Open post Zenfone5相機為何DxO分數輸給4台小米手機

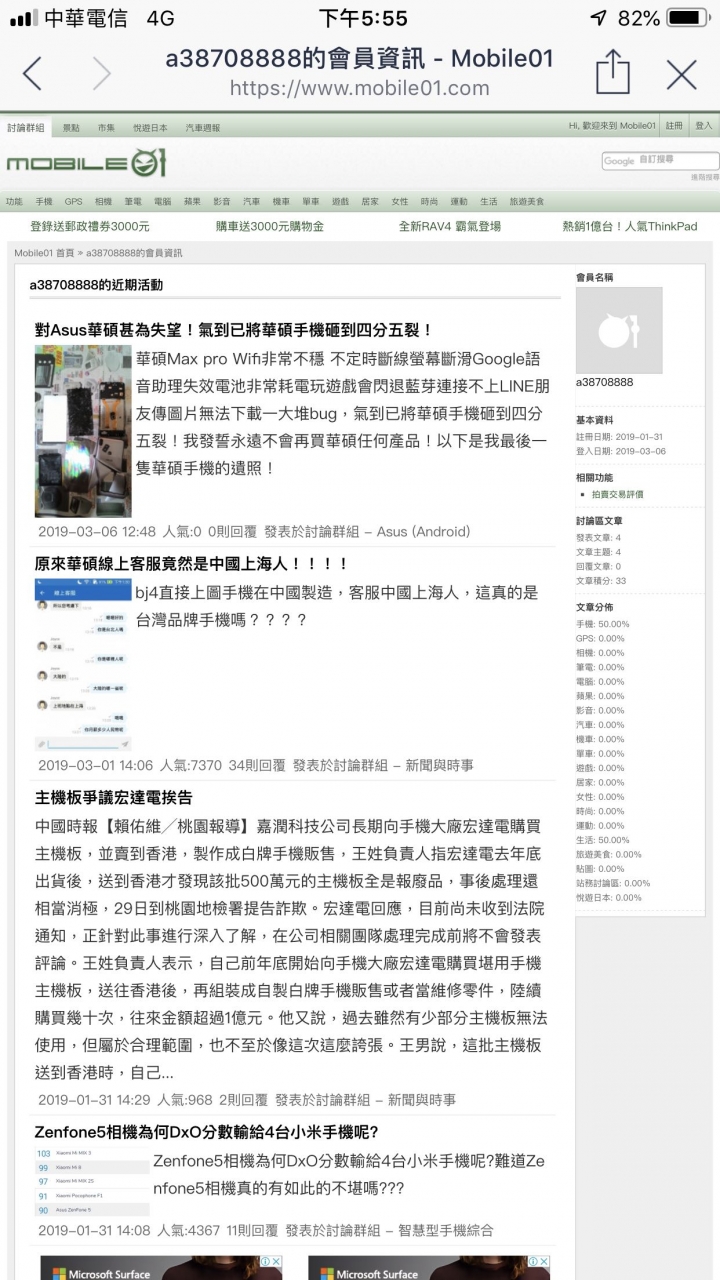(x=206, y=1132)
